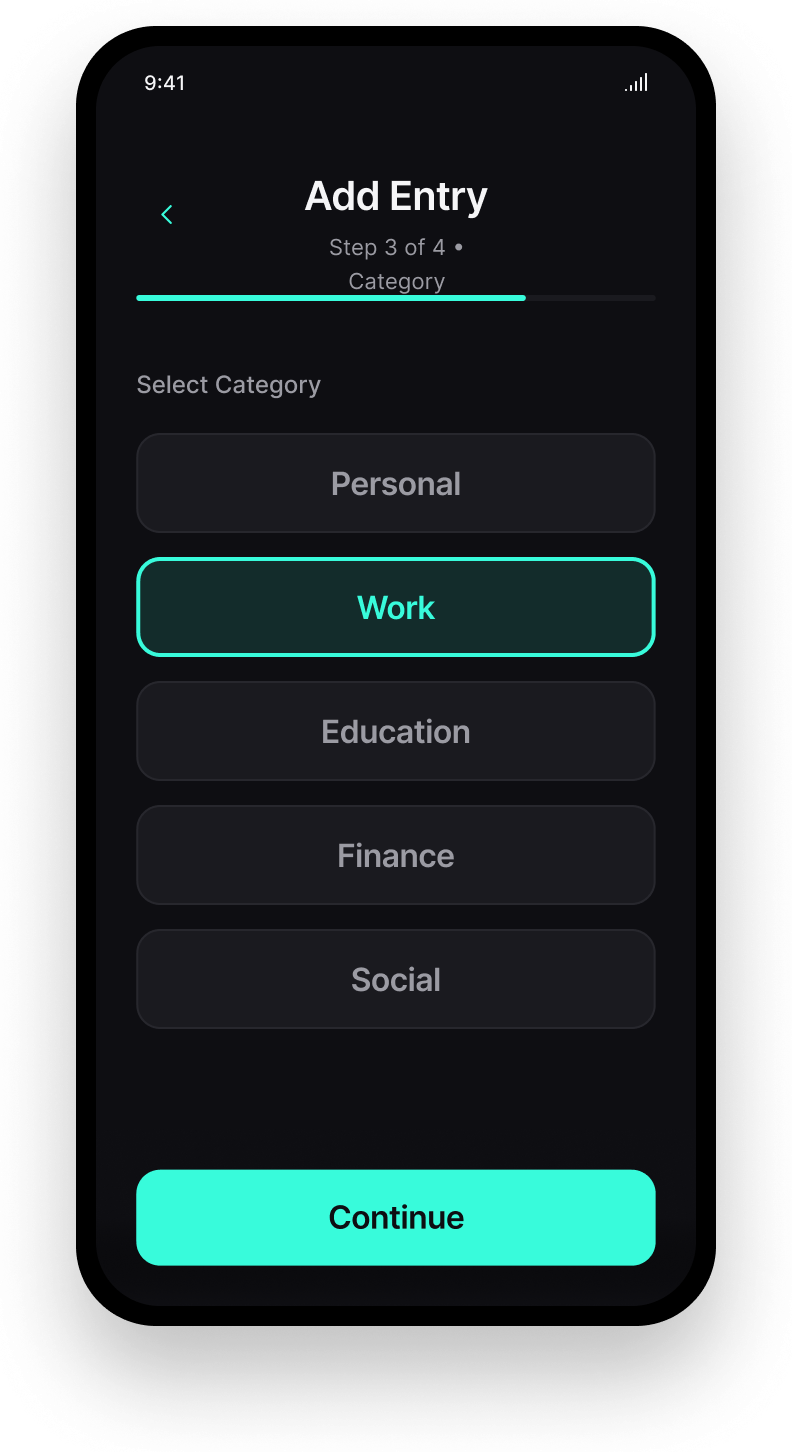
Task: Tap Continue to proceed to step 4
Action: [396, 1217]
